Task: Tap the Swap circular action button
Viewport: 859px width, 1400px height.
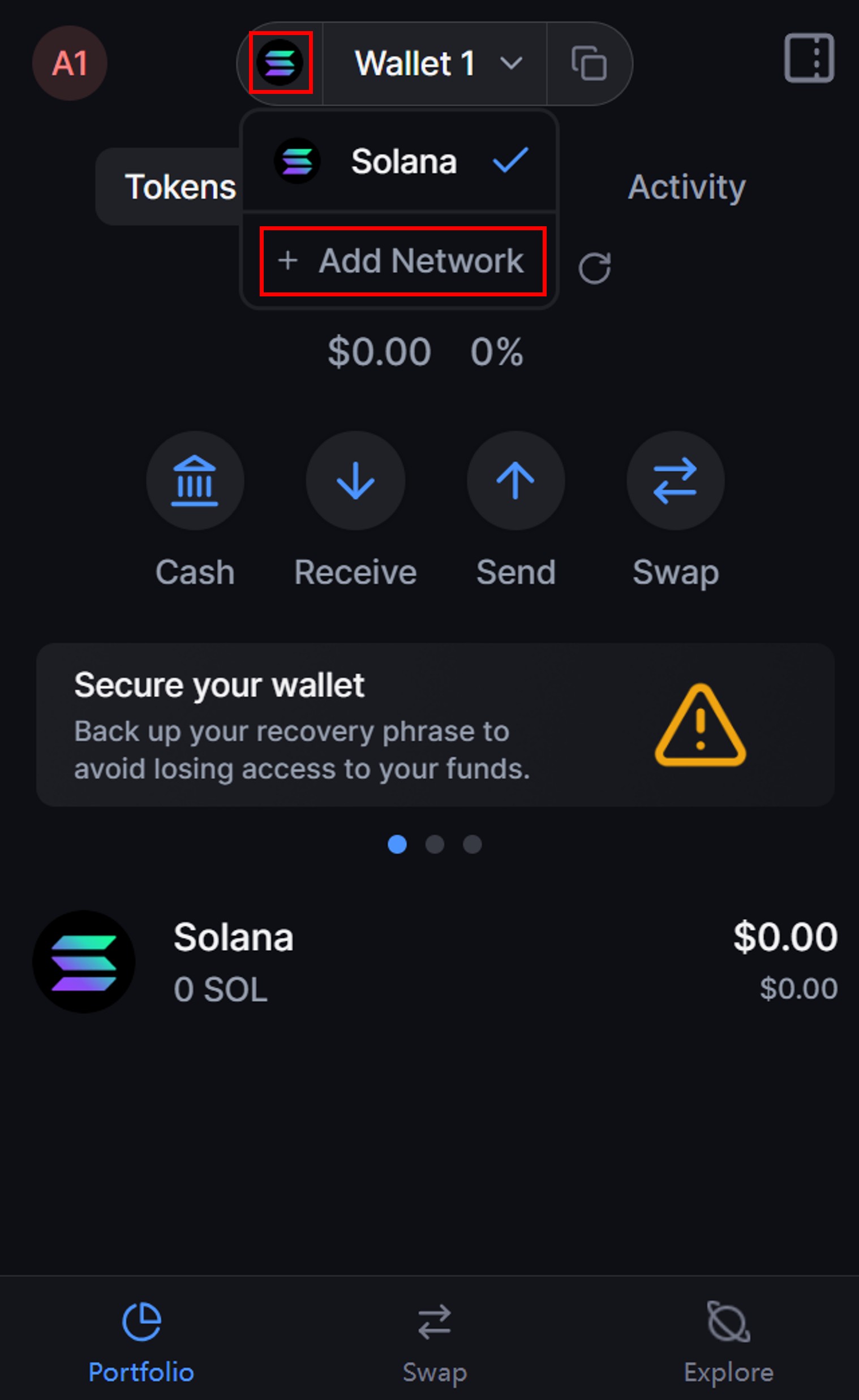Action: [676, 481]
